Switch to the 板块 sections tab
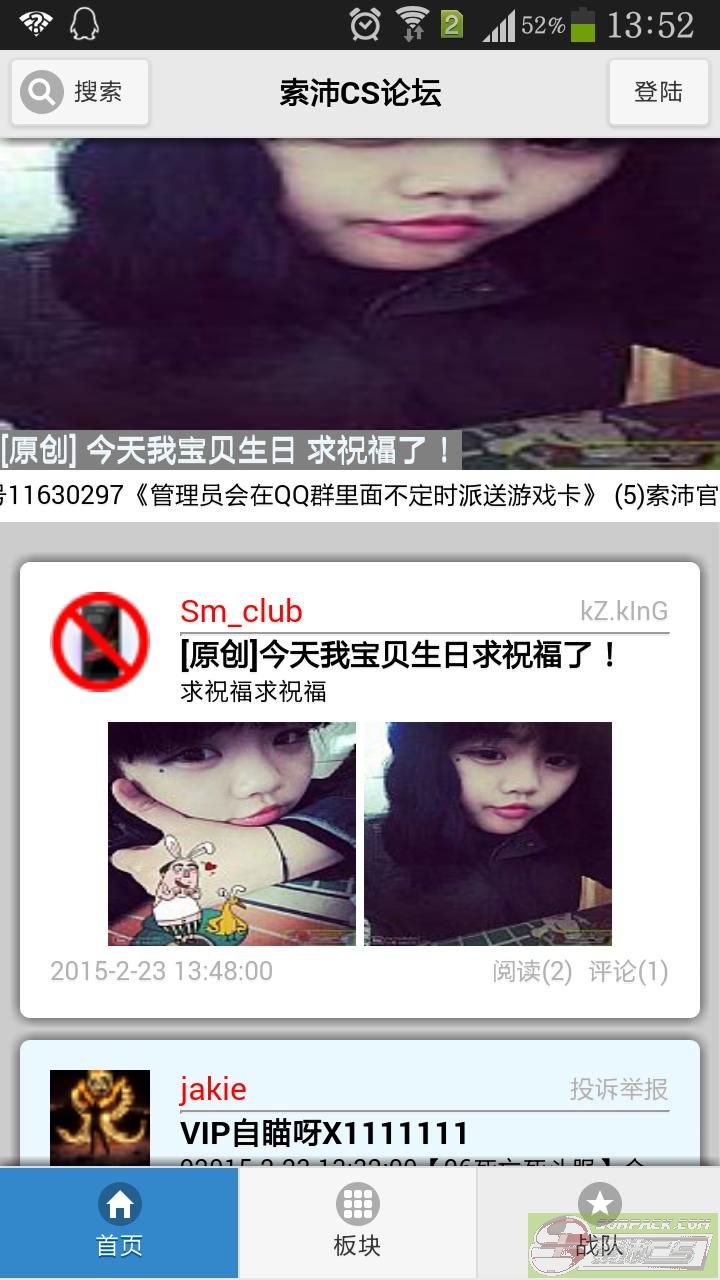 [357, 1222]
